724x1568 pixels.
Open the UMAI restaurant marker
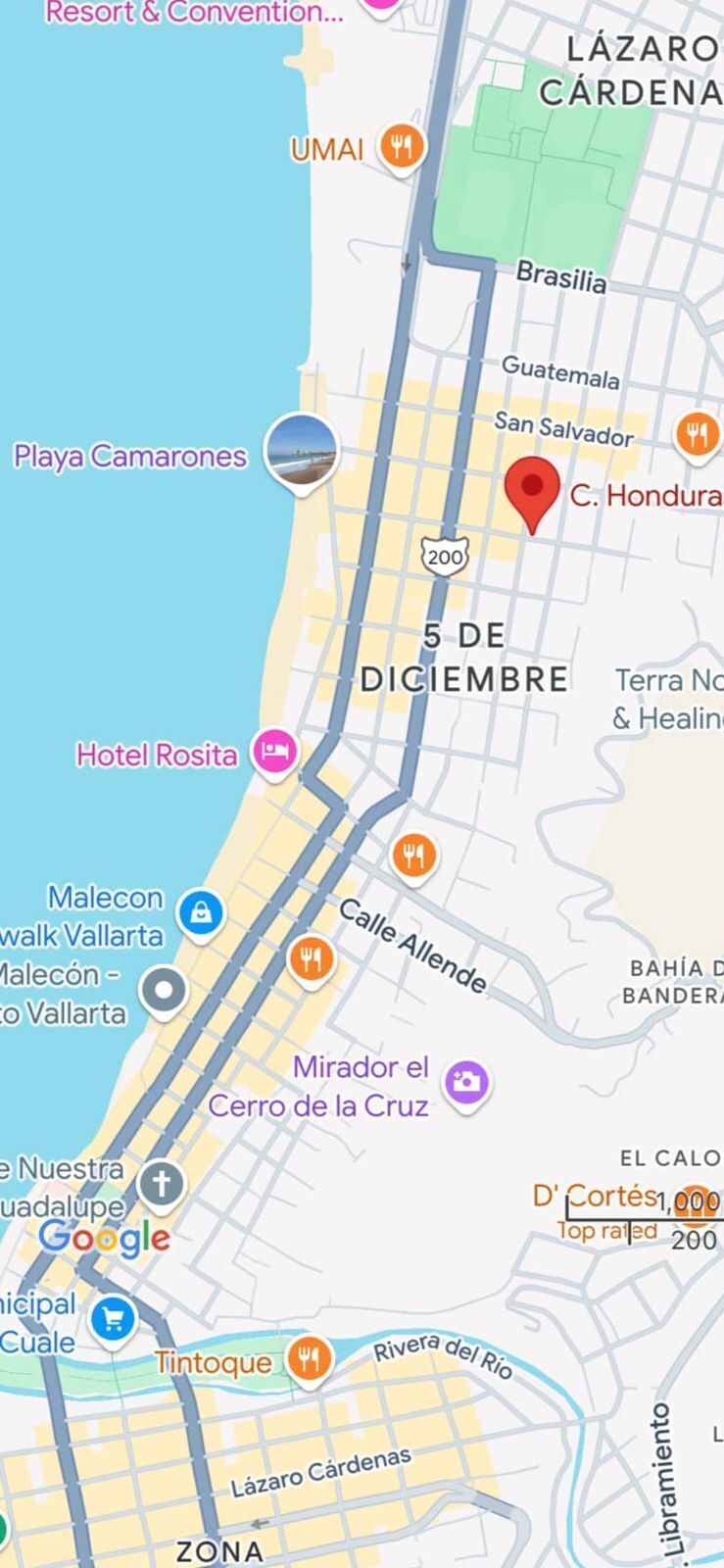[401, 148]
